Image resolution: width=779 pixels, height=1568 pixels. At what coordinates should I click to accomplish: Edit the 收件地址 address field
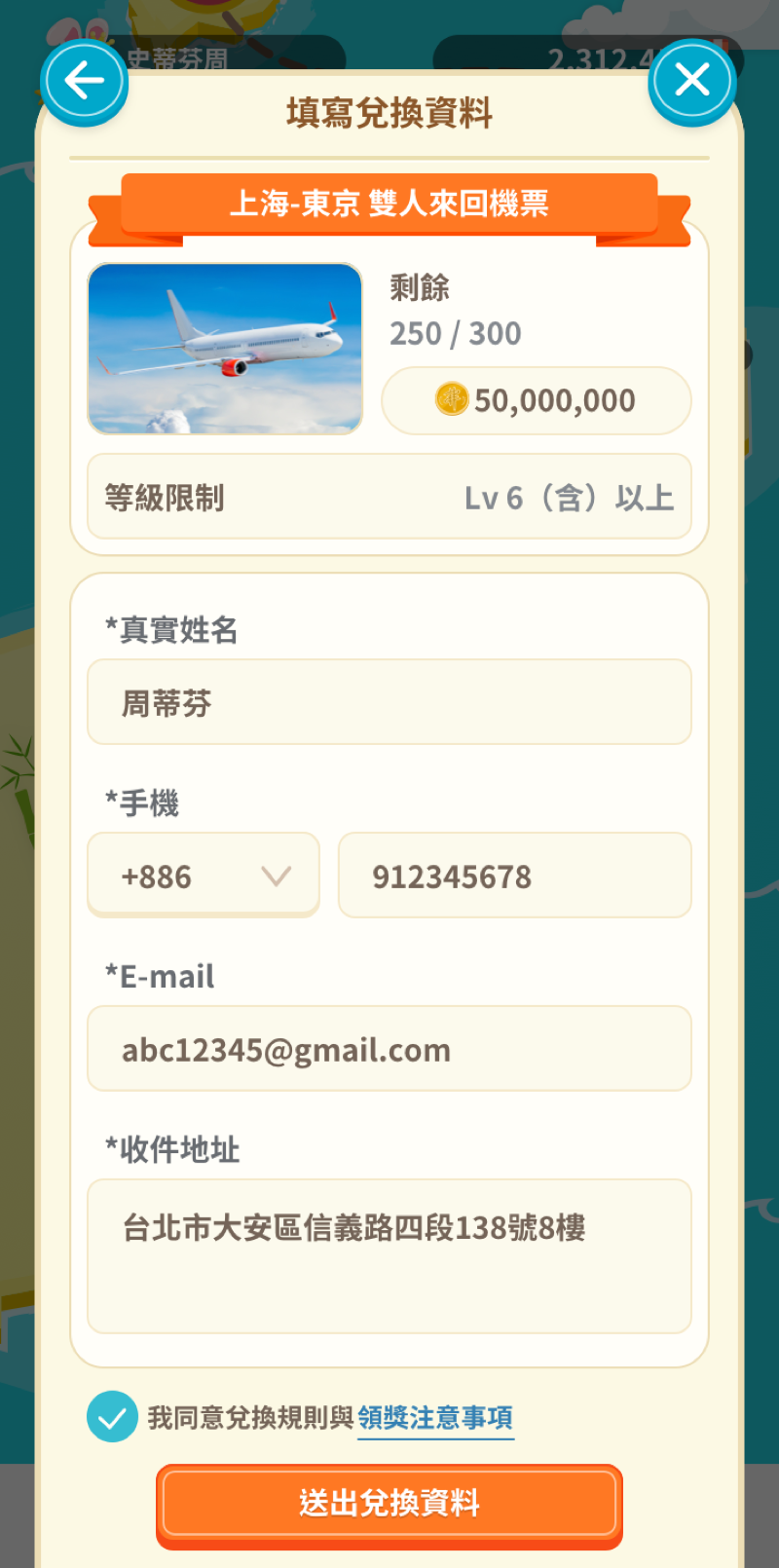[x=389, y=1256]
